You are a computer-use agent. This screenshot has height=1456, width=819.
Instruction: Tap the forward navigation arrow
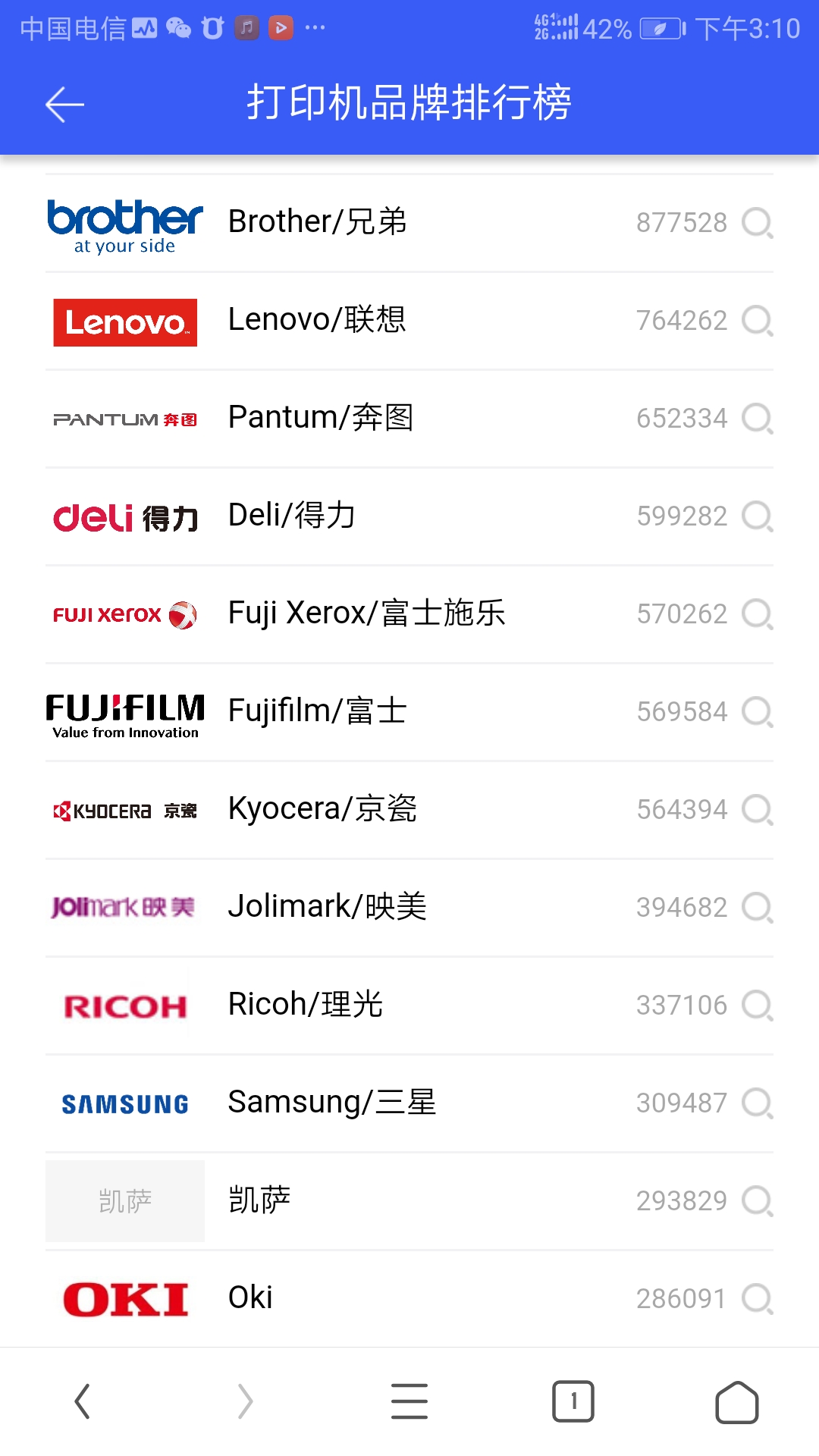(243, 1401)
